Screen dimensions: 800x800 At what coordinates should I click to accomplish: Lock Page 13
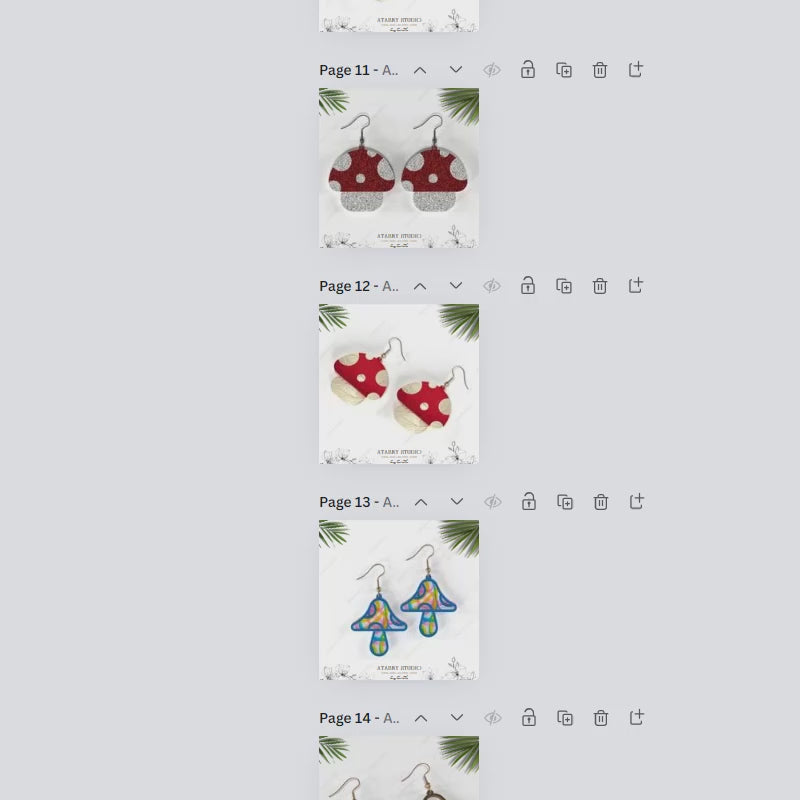point(529,502)
